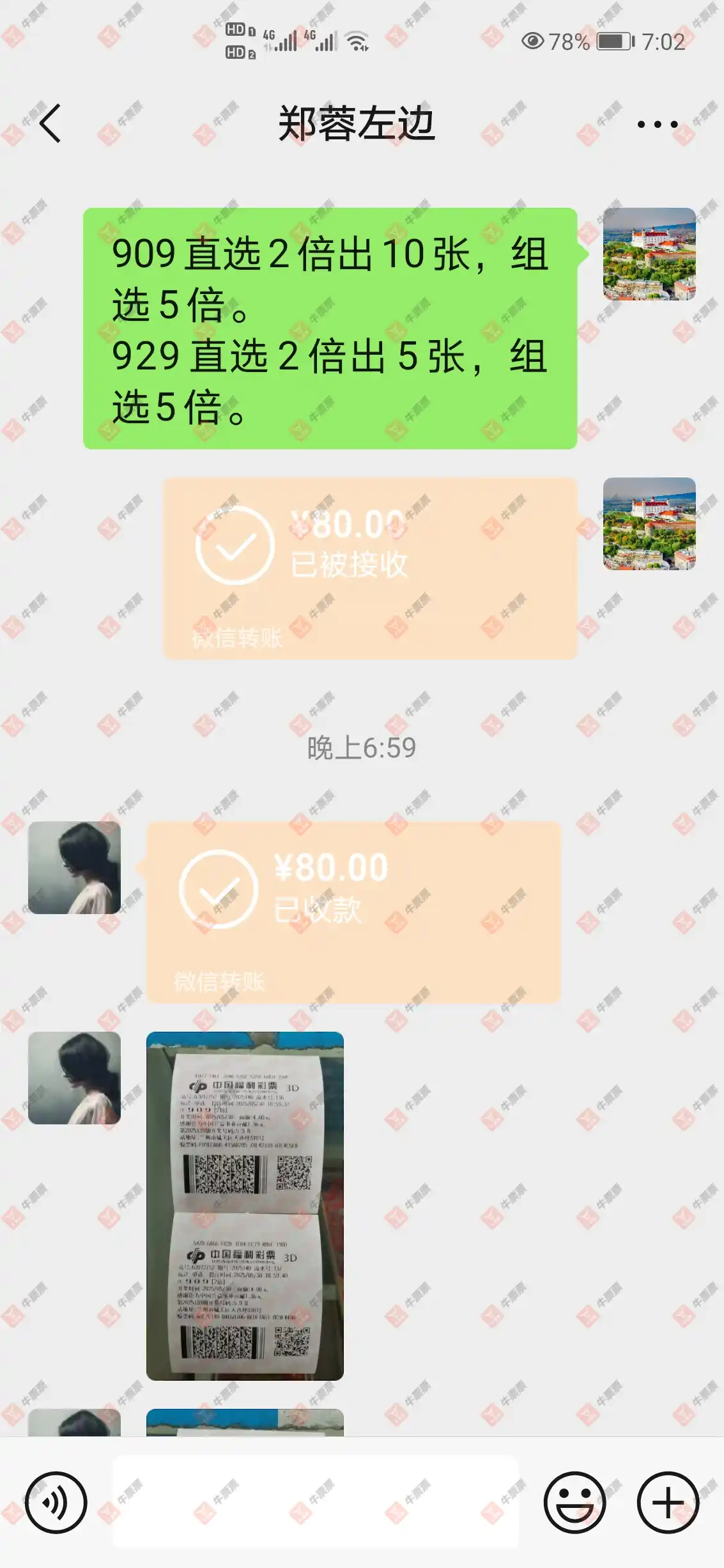Open the ¥80.00 已收款 transfer card
The height and width of the screenshot is (1568, 724).
[353, 912]
